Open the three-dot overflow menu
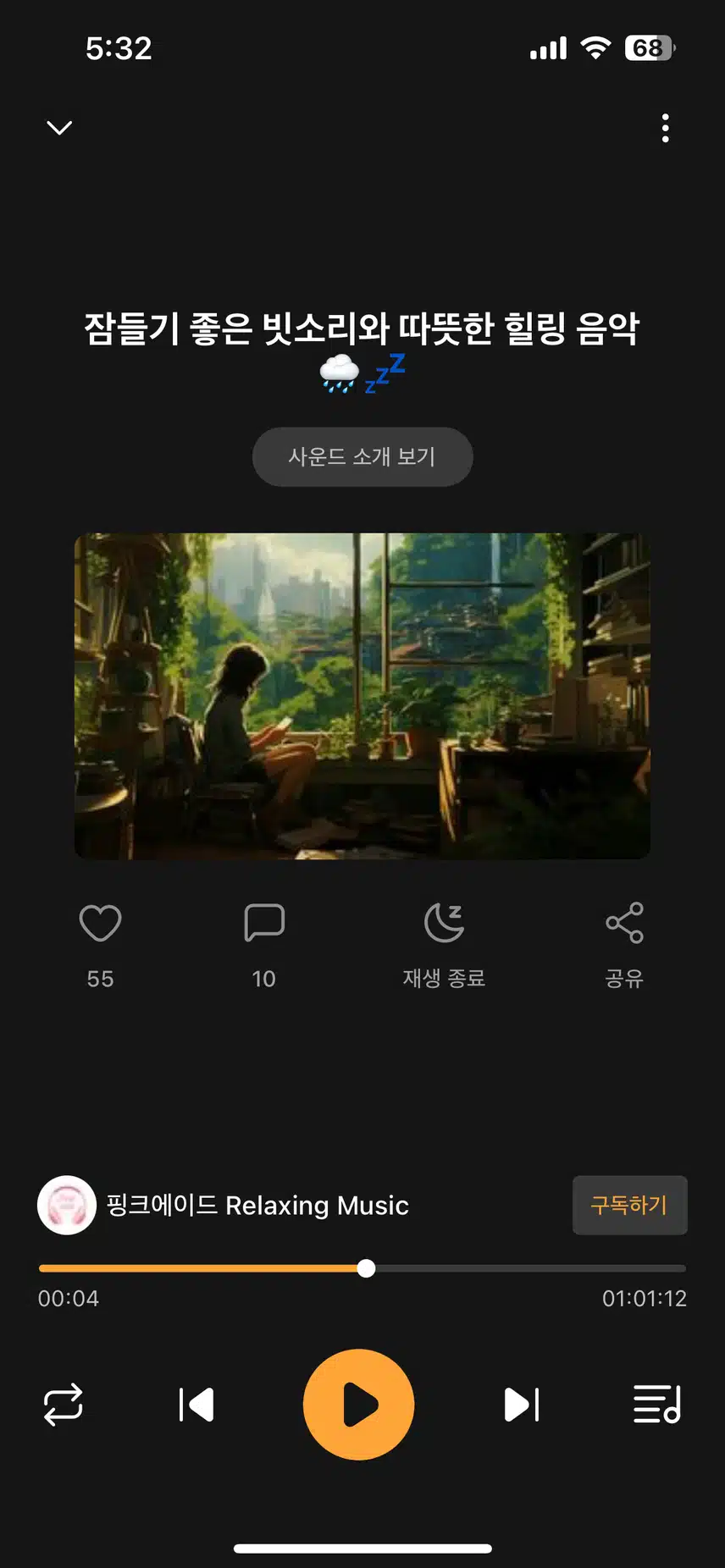The image size is (725, 1568). (x=666, y=128)
